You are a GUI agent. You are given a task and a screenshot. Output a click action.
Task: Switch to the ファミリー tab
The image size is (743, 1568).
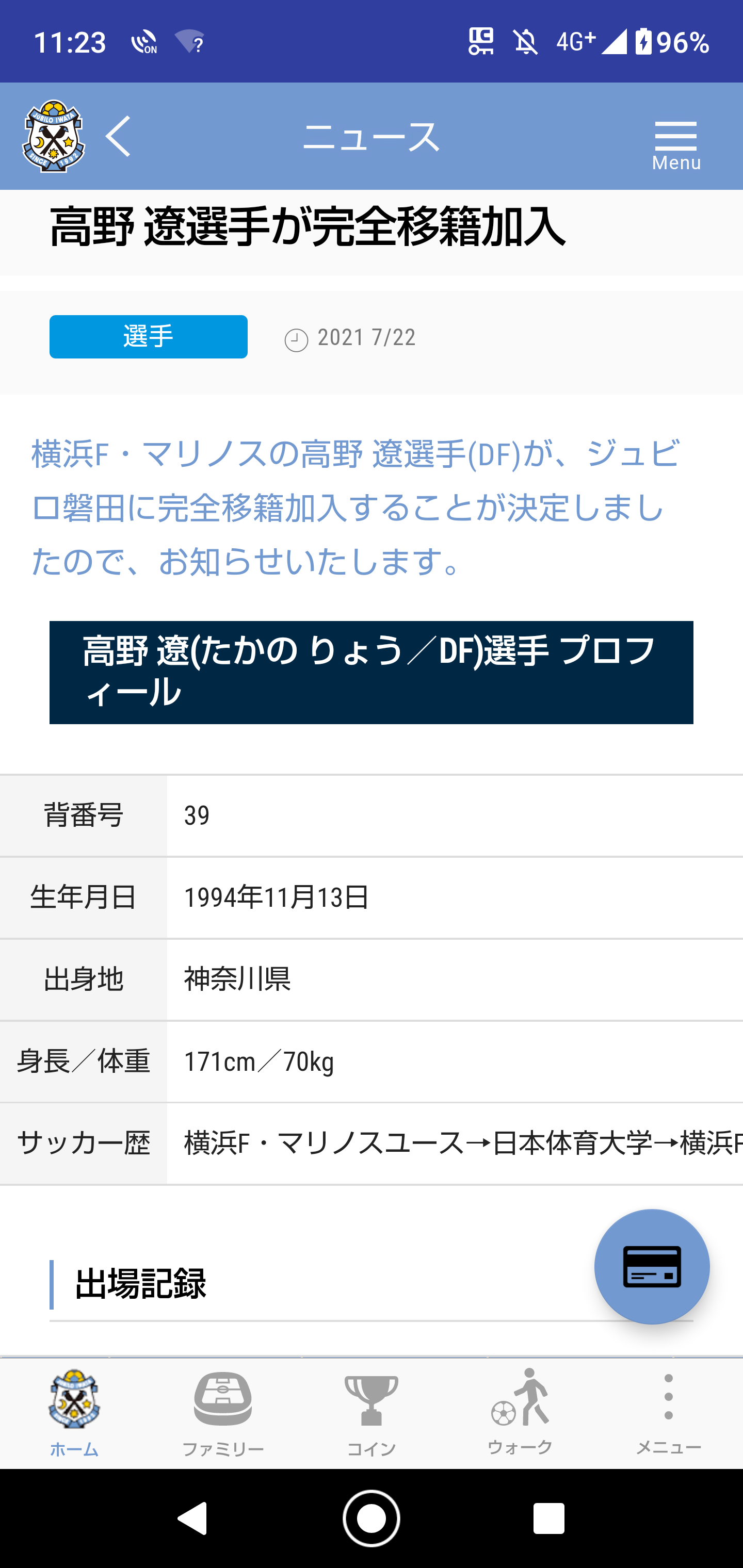coord(222,1412)
